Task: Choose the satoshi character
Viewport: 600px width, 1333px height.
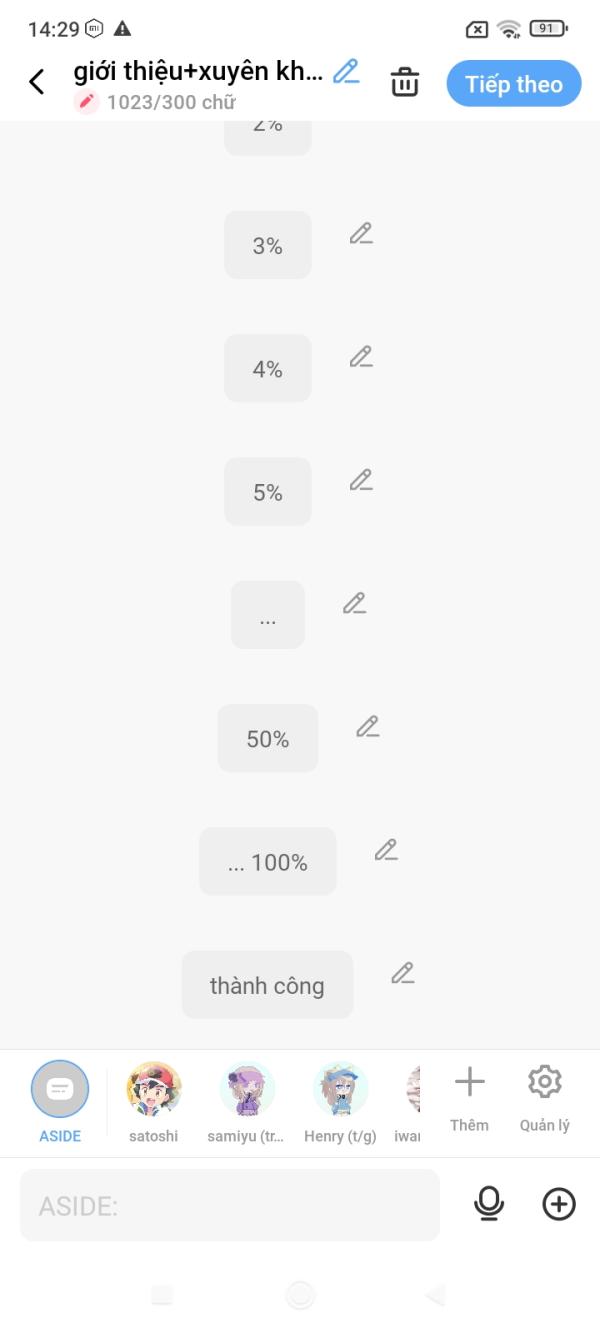Action: coord(154,1102)
